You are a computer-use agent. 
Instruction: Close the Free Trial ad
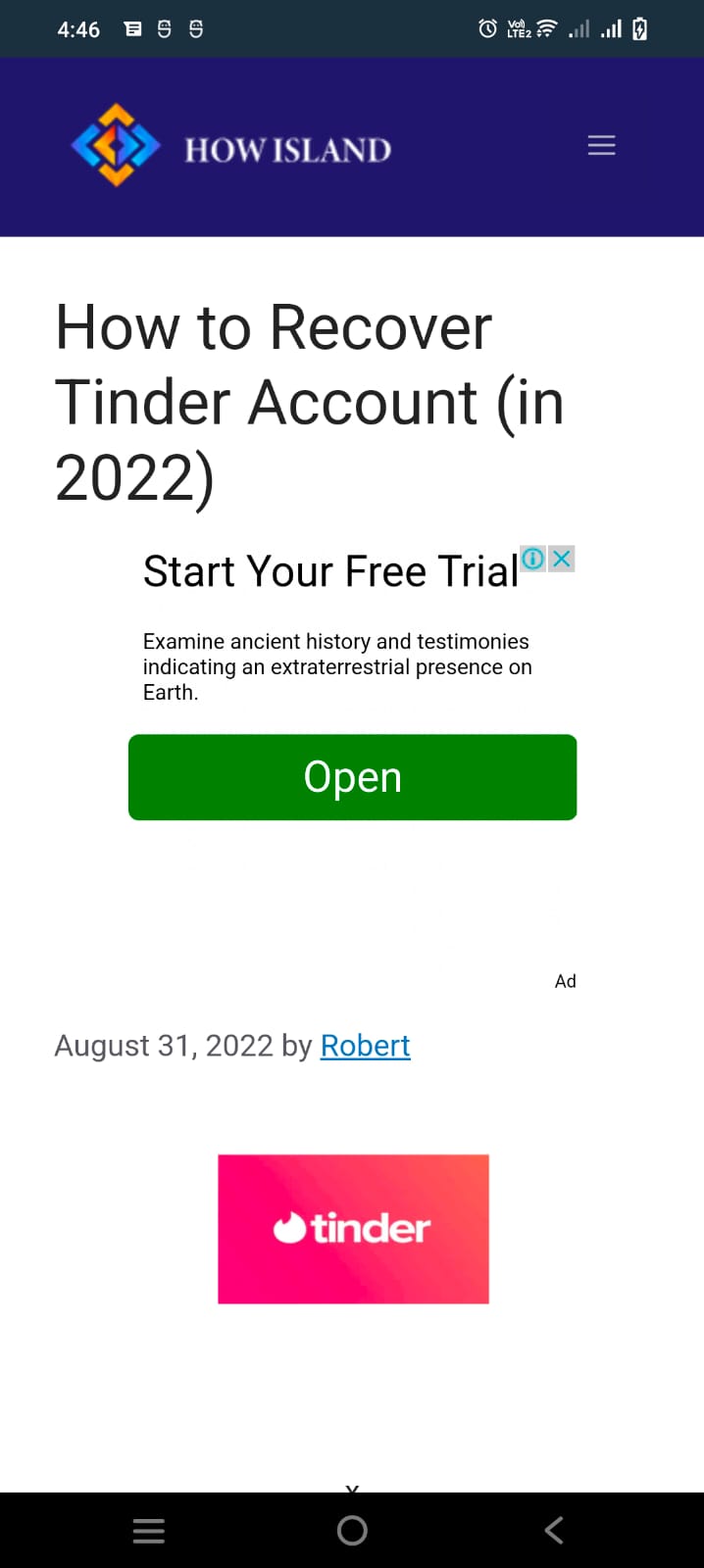(x=562, y=559)
